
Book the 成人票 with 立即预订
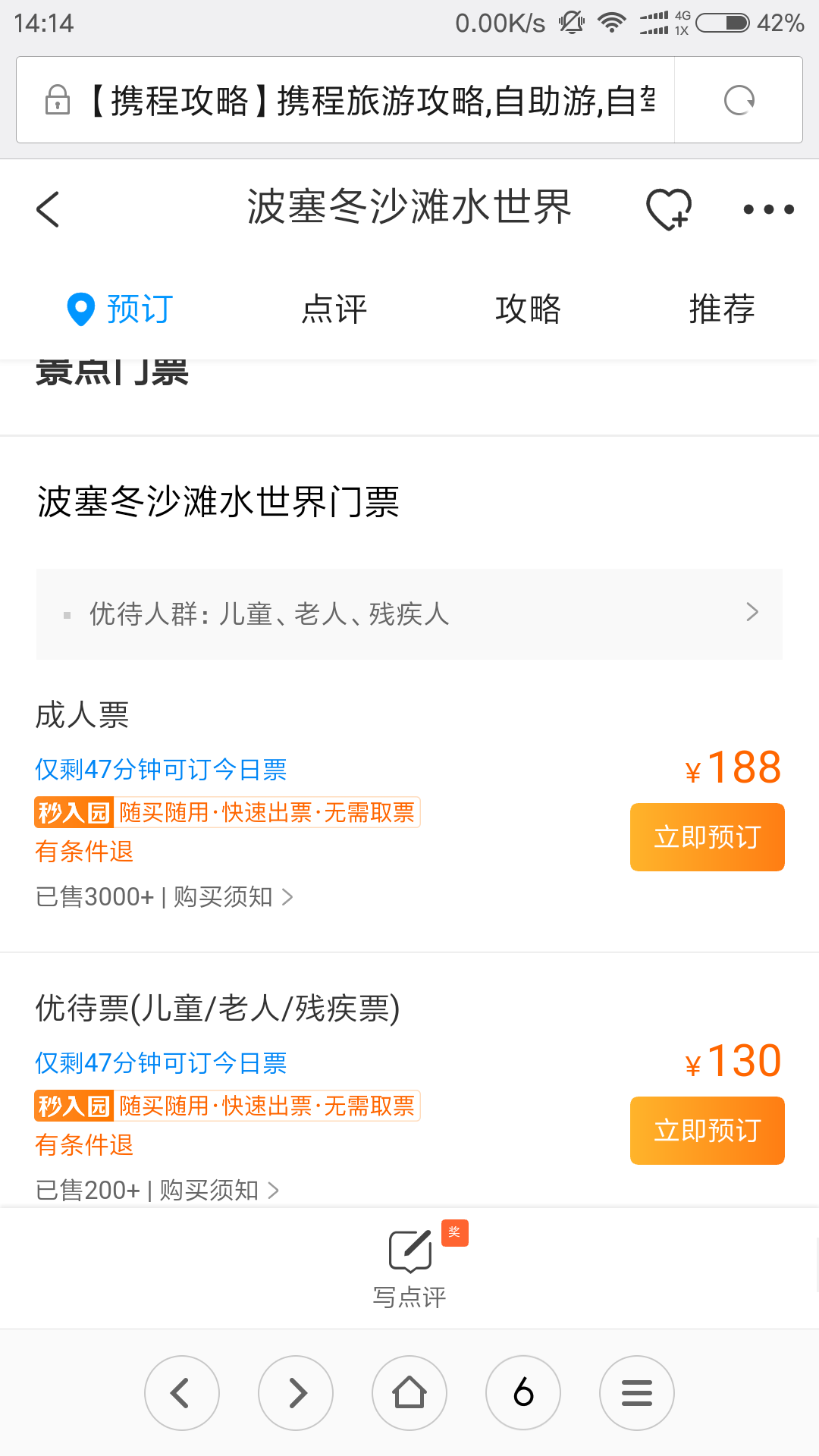click(707, 837)
